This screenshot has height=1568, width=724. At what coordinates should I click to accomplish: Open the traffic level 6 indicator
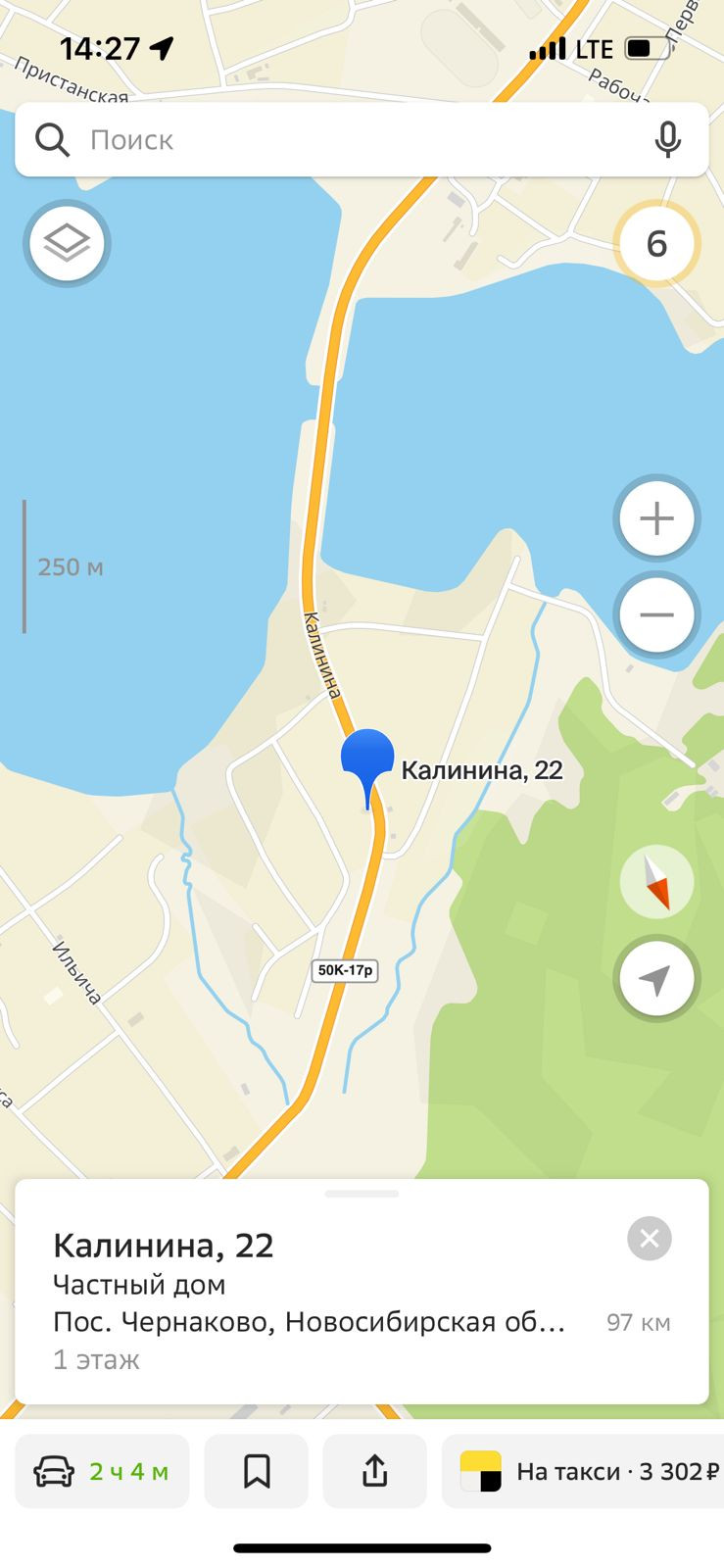pos(656,243)
